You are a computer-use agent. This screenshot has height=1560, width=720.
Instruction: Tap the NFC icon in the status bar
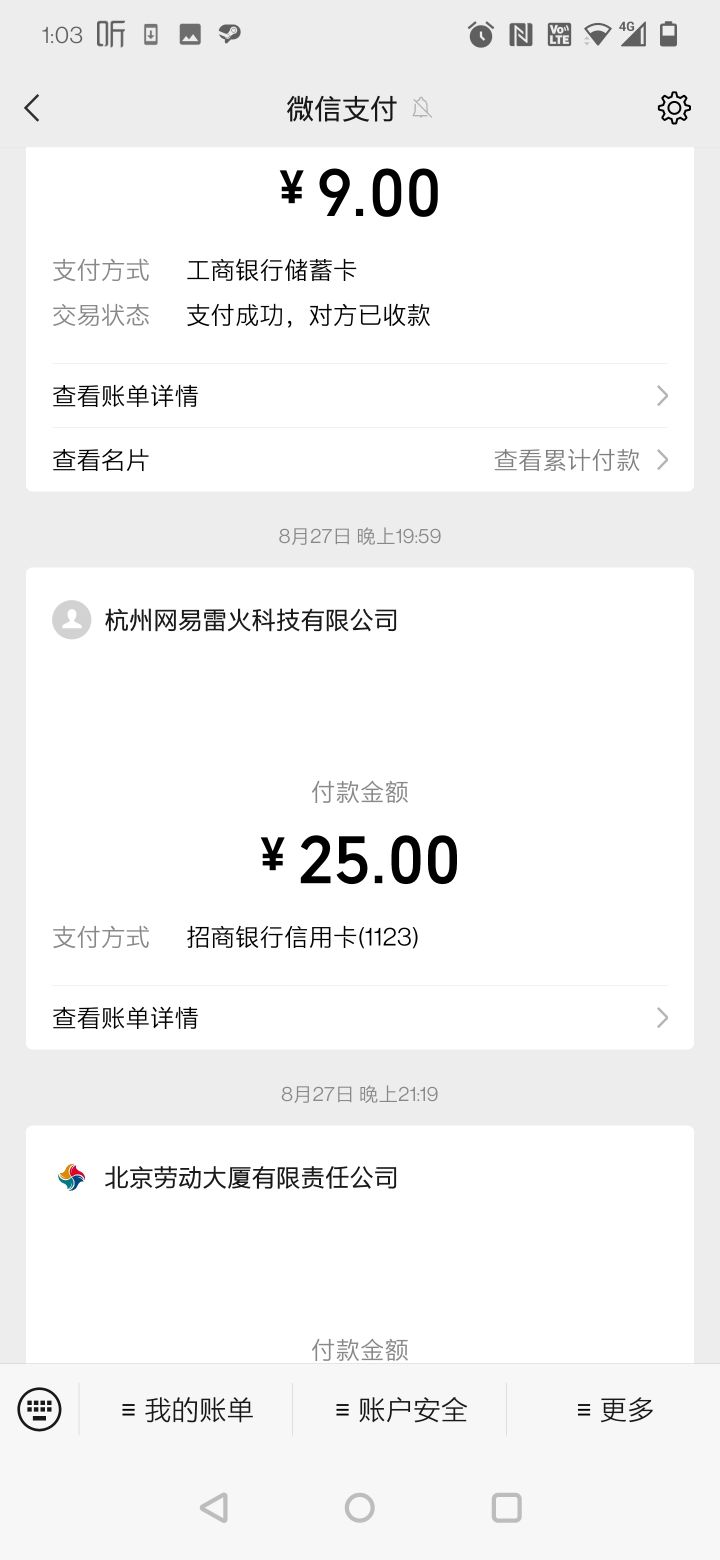click(x=521, y=34)
